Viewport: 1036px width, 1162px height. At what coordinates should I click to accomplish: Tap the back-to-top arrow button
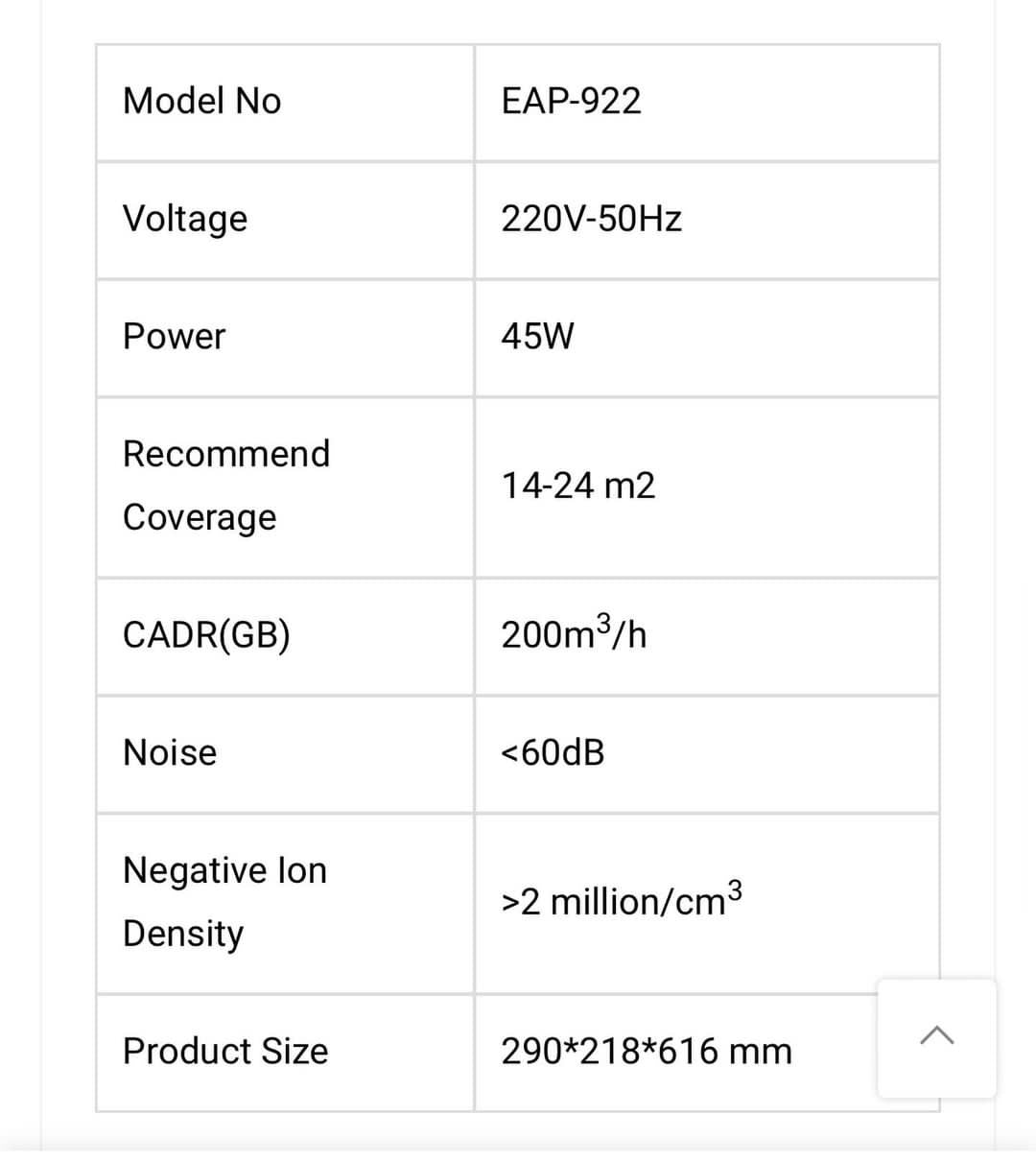pos(936,1037)
